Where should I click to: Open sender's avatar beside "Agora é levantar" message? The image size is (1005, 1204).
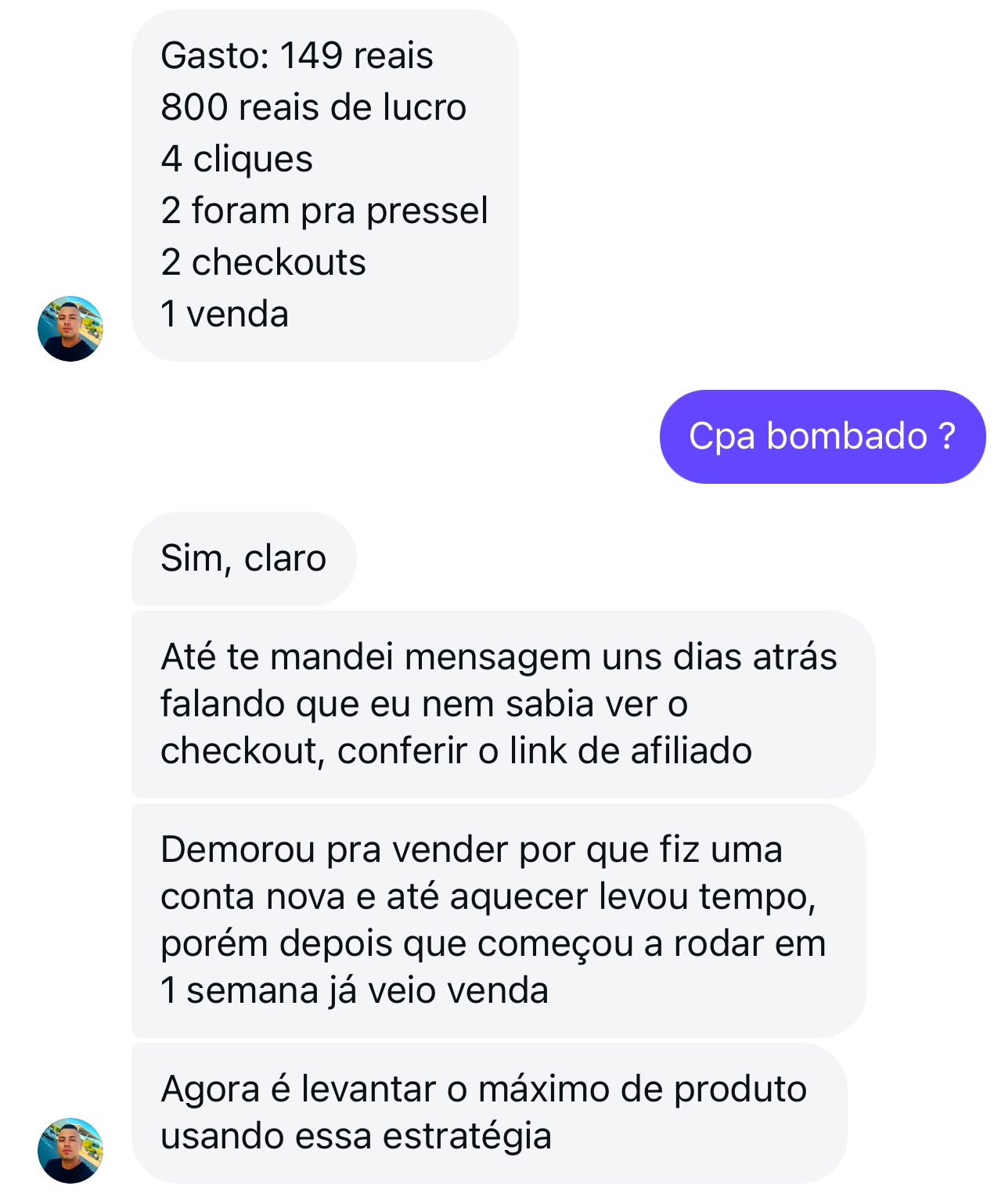70,1150
